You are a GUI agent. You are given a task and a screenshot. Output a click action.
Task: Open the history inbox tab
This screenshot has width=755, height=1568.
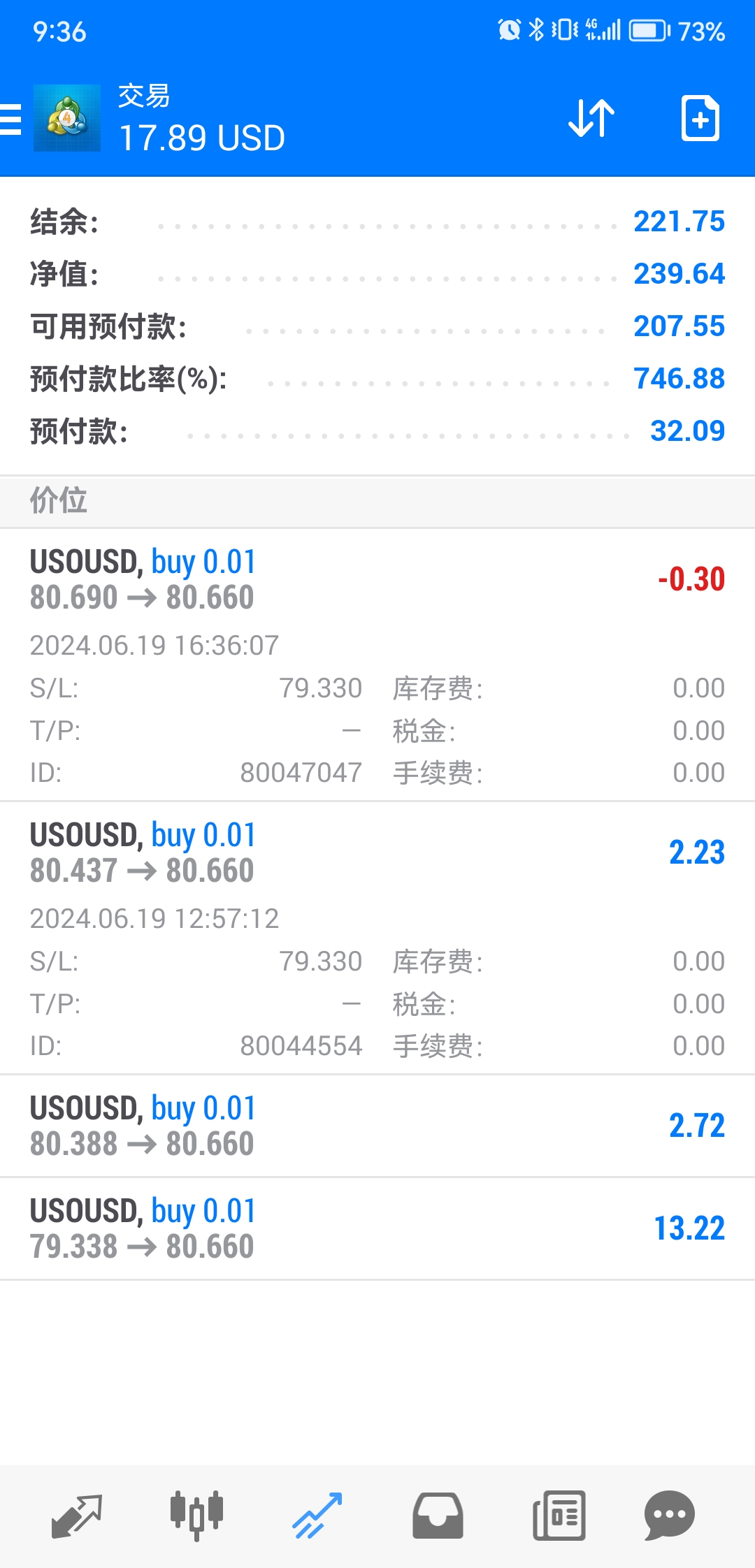pos(438,1516)
